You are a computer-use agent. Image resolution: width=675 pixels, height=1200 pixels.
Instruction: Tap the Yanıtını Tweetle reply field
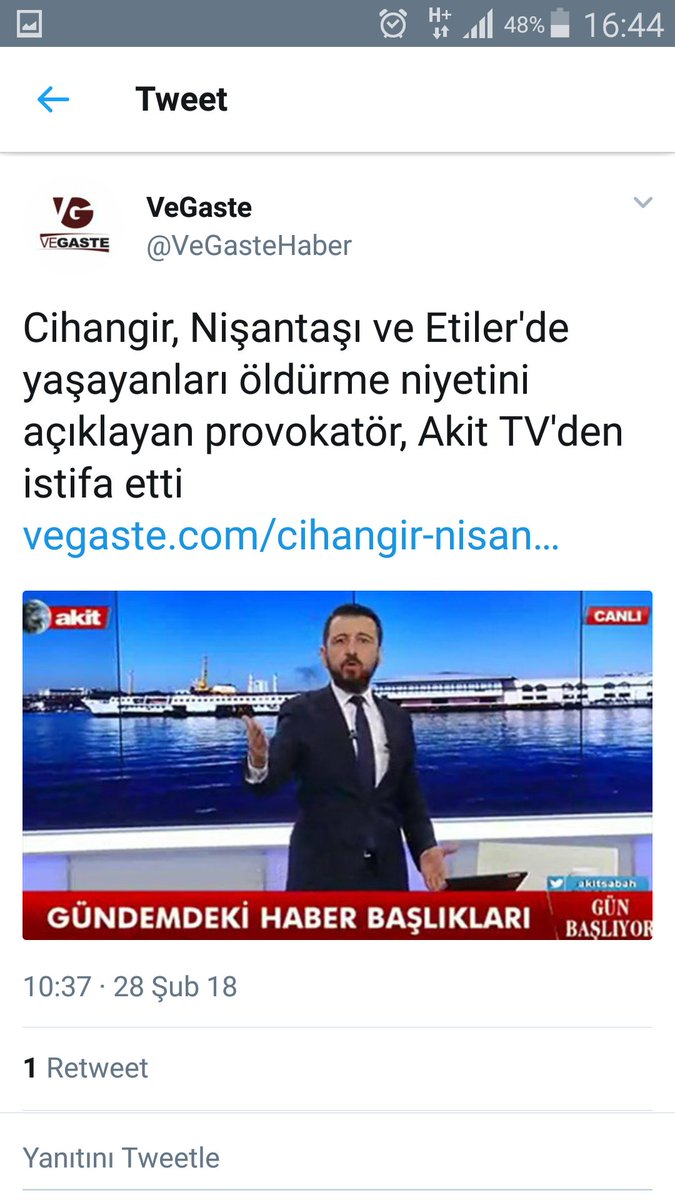click(121, 1158)
